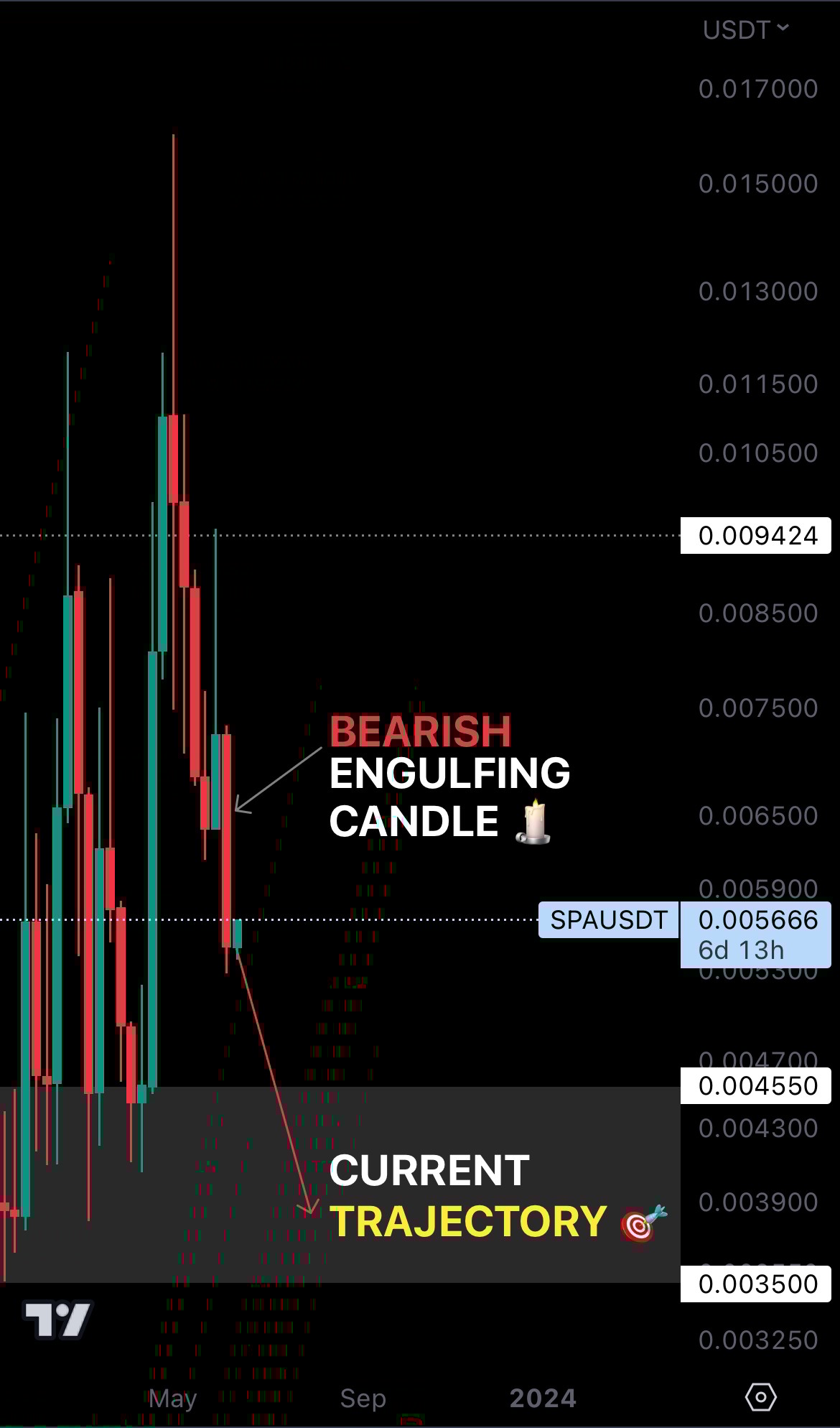Open the chart settings hexagon icon
The height and width of the screenshot is (1428, 840).
760,1397
